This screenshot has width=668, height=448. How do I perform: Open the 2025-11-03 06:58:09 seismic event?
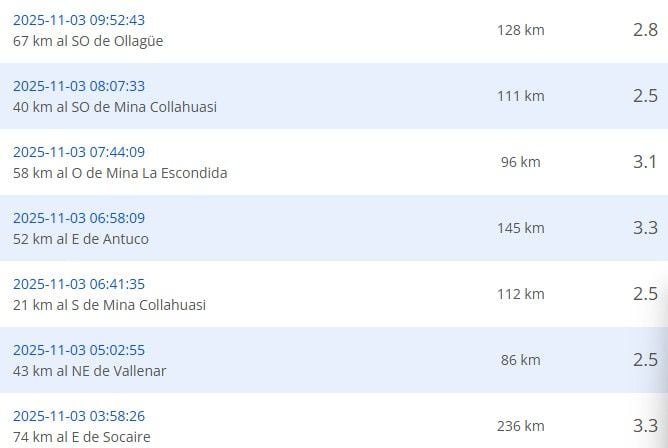79,218
